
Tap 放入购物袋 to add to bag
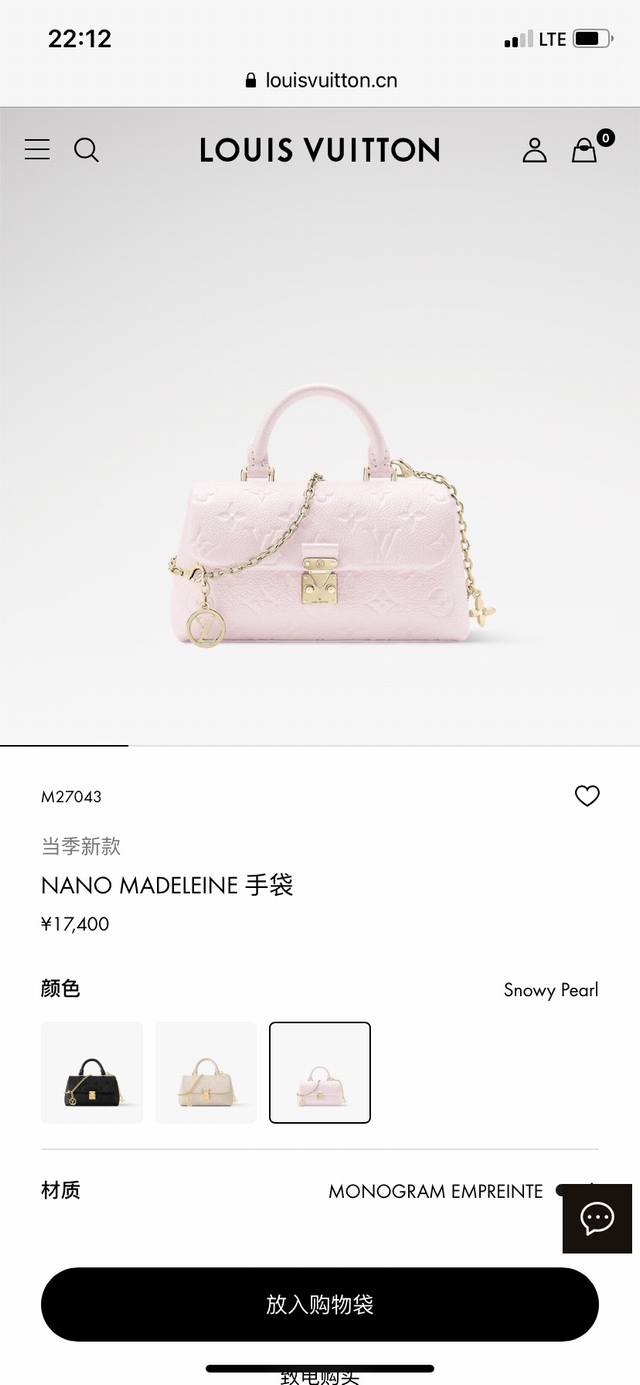320,1304
